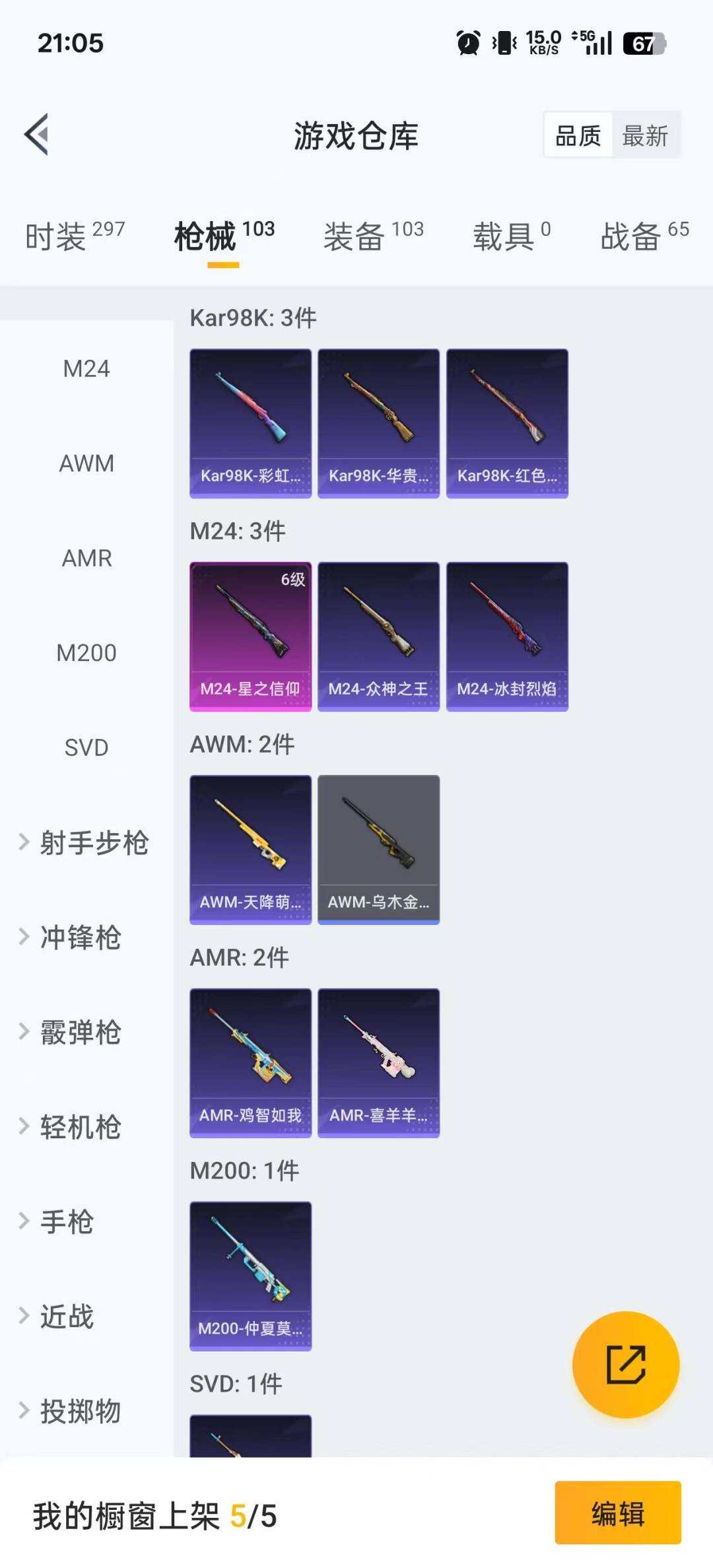This screenshot has height=1568, width=713.
Task: Click the back arrow at top left
Action: [36, 135]
